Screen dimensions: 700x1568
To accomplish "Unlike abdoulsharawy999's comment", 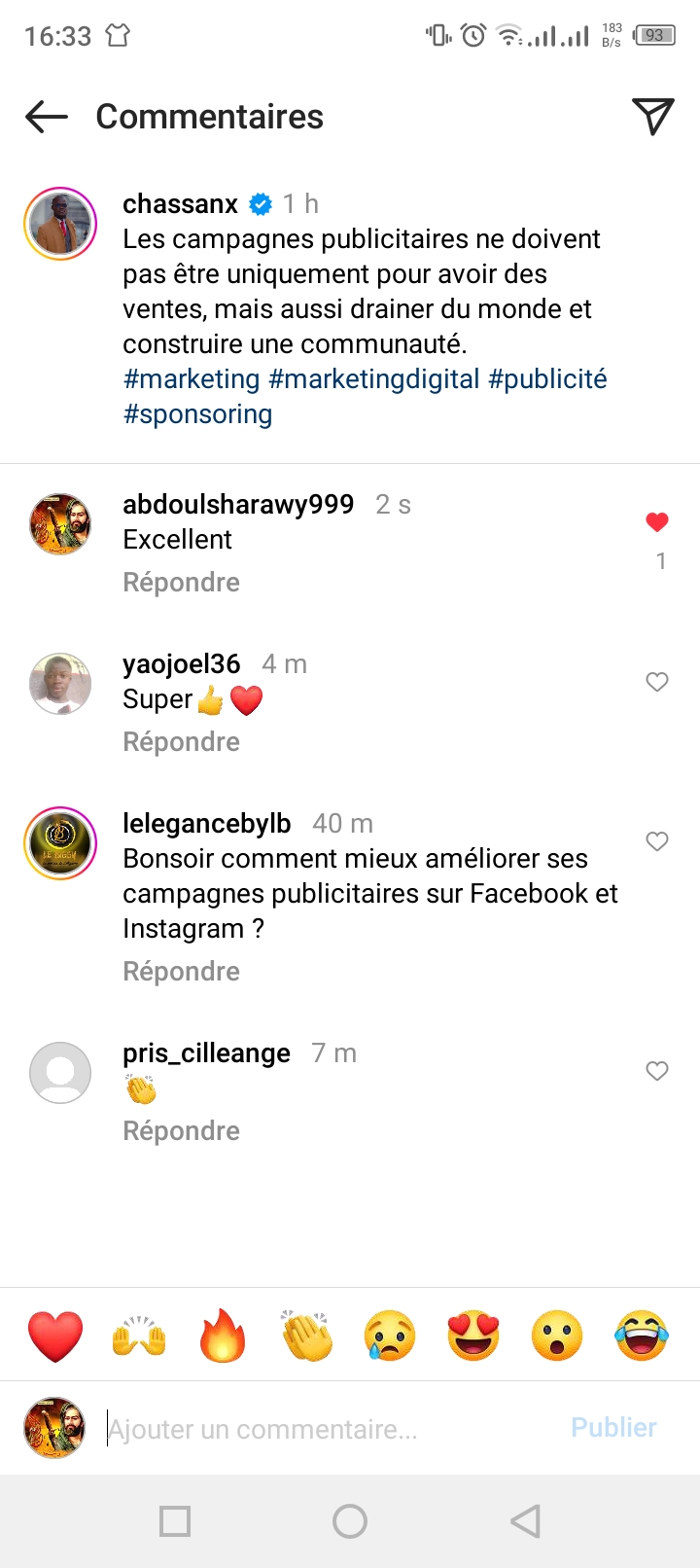I will tap(657, 522).
